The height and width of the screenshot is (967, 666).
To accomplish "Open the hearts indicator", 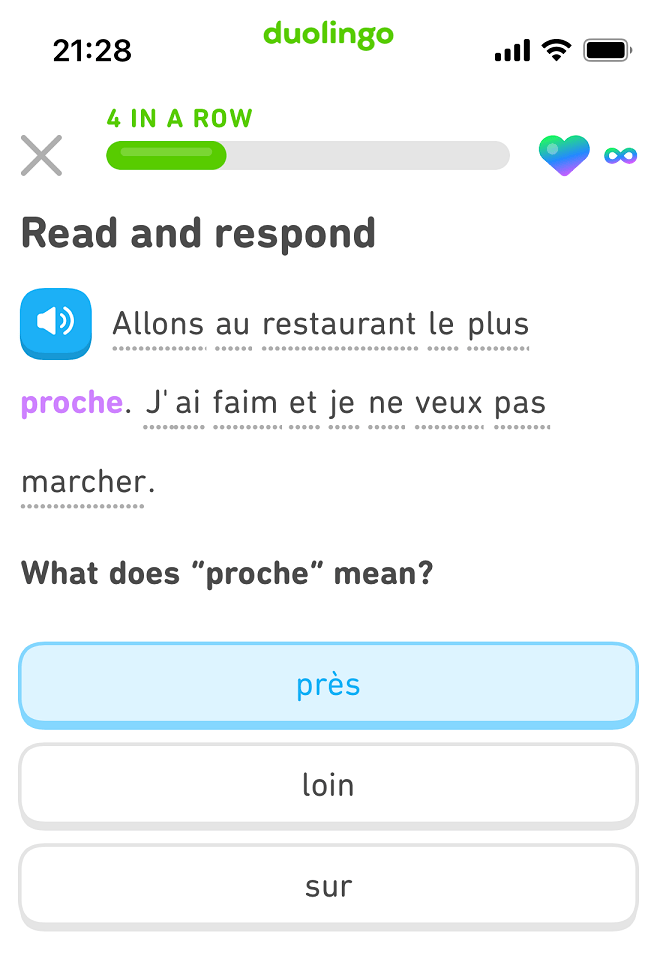I will [x=564, y=156].
